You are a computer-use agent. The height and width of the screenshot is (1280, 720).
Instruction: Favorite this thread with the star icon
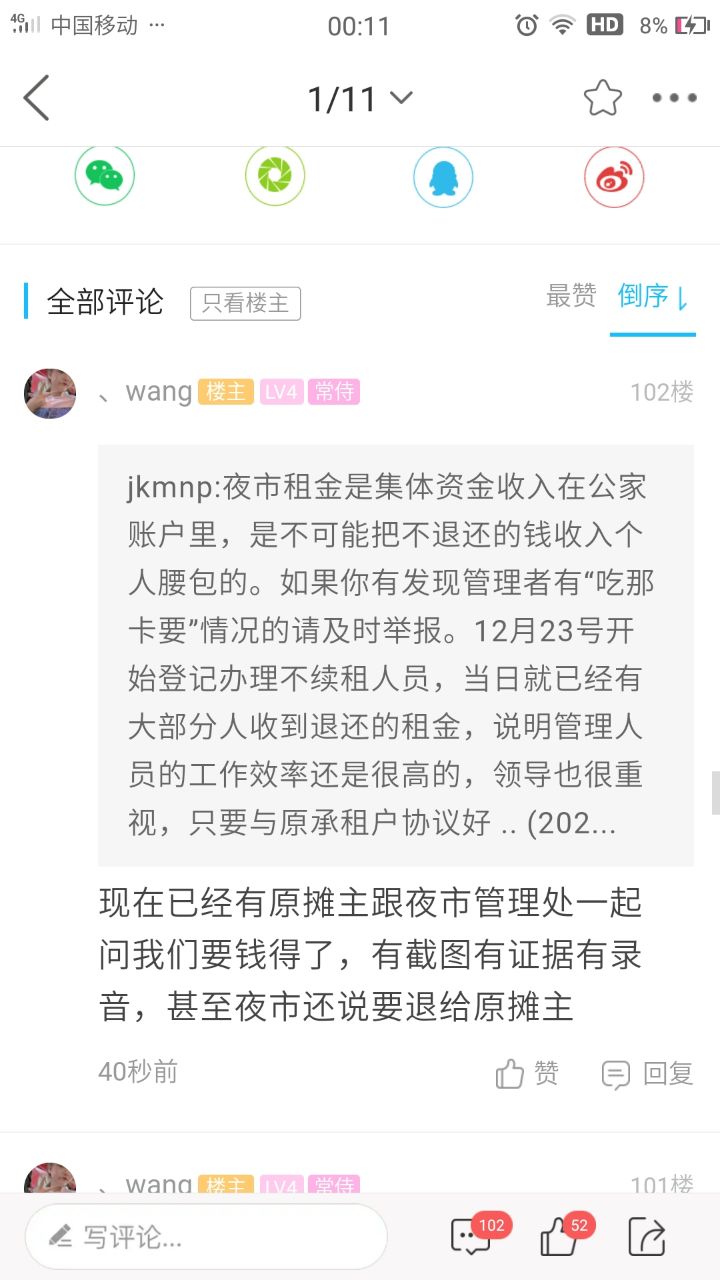(602, 98)
